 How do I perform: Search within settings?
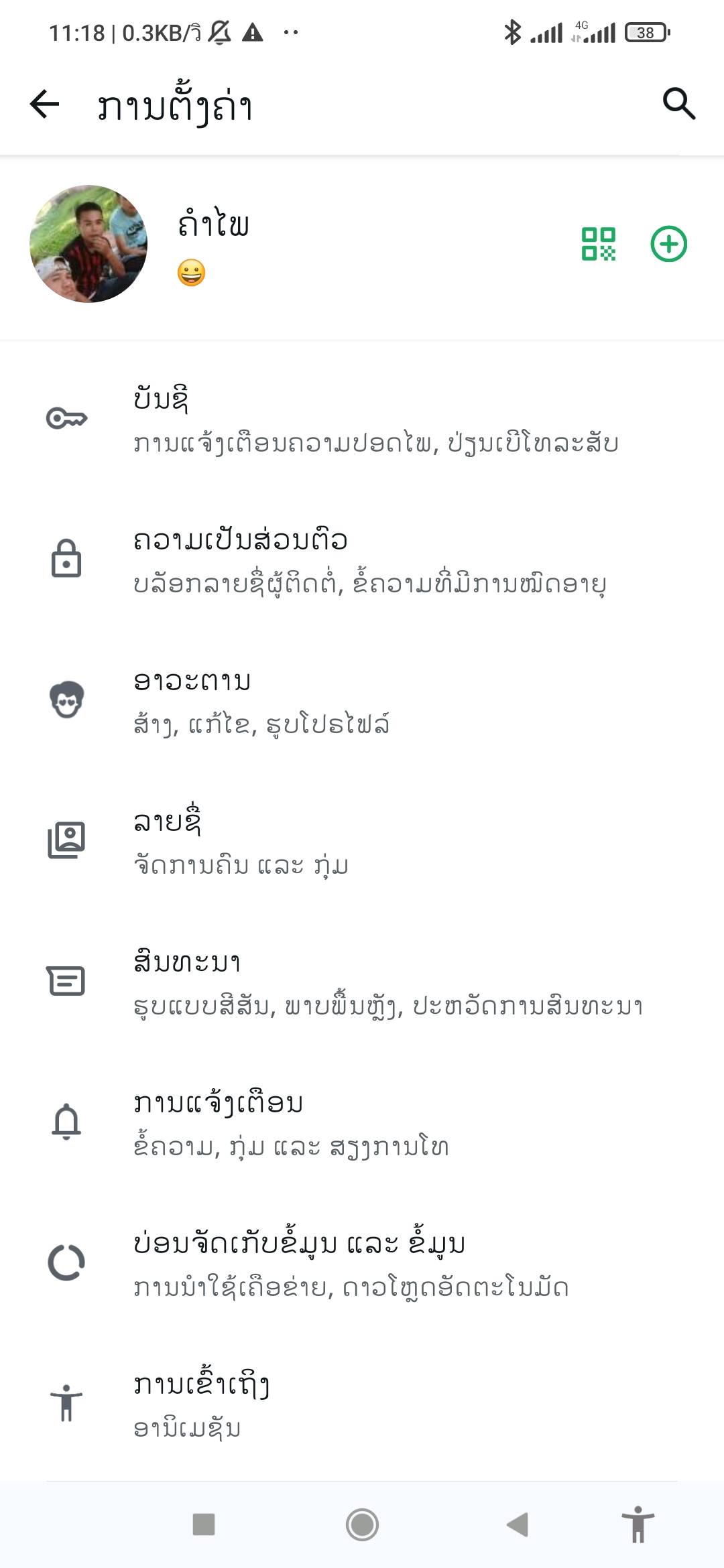pos(678,105)
